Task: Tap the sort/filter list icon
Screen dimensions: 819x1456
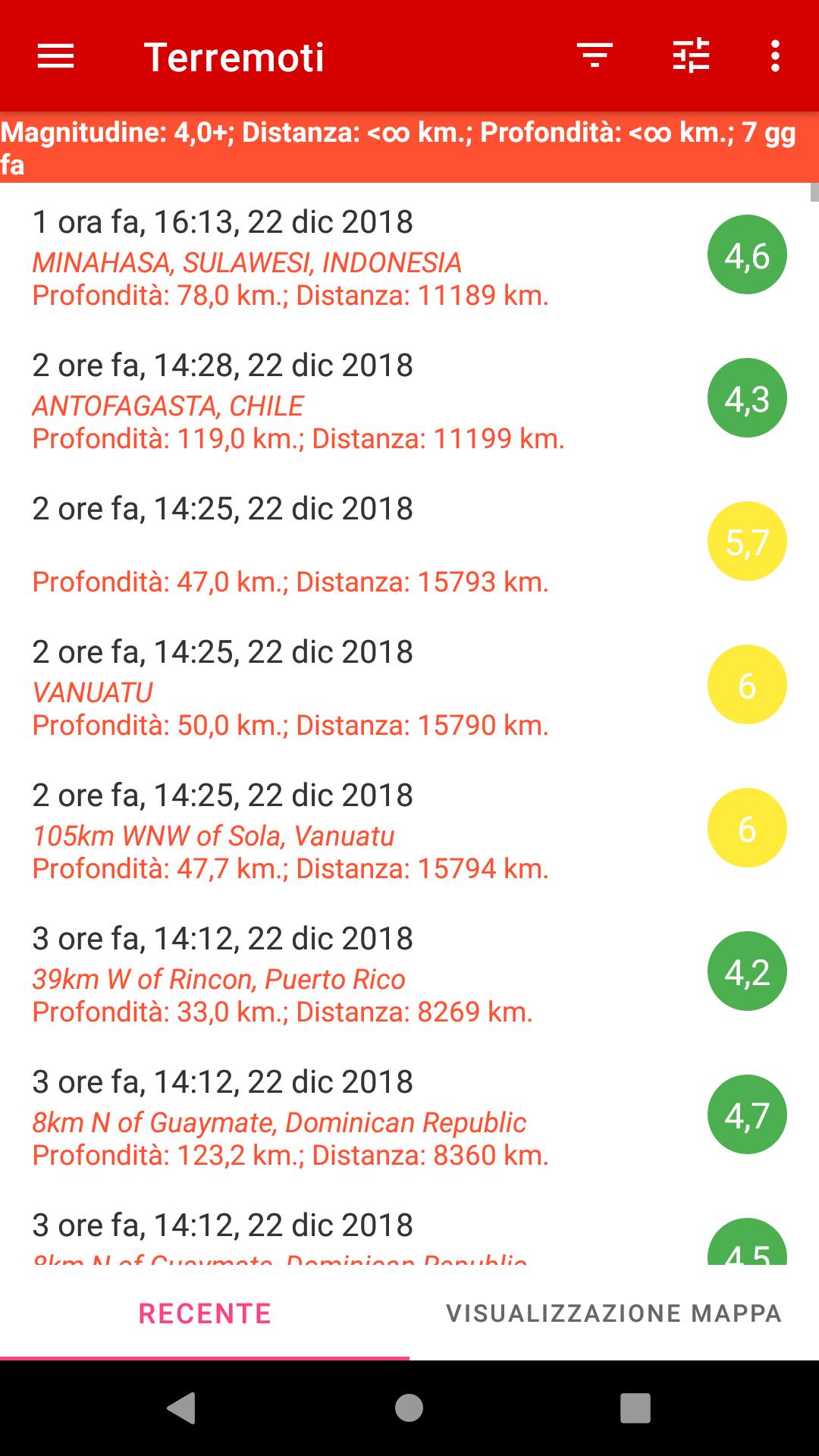Action: tap(595, 55)
